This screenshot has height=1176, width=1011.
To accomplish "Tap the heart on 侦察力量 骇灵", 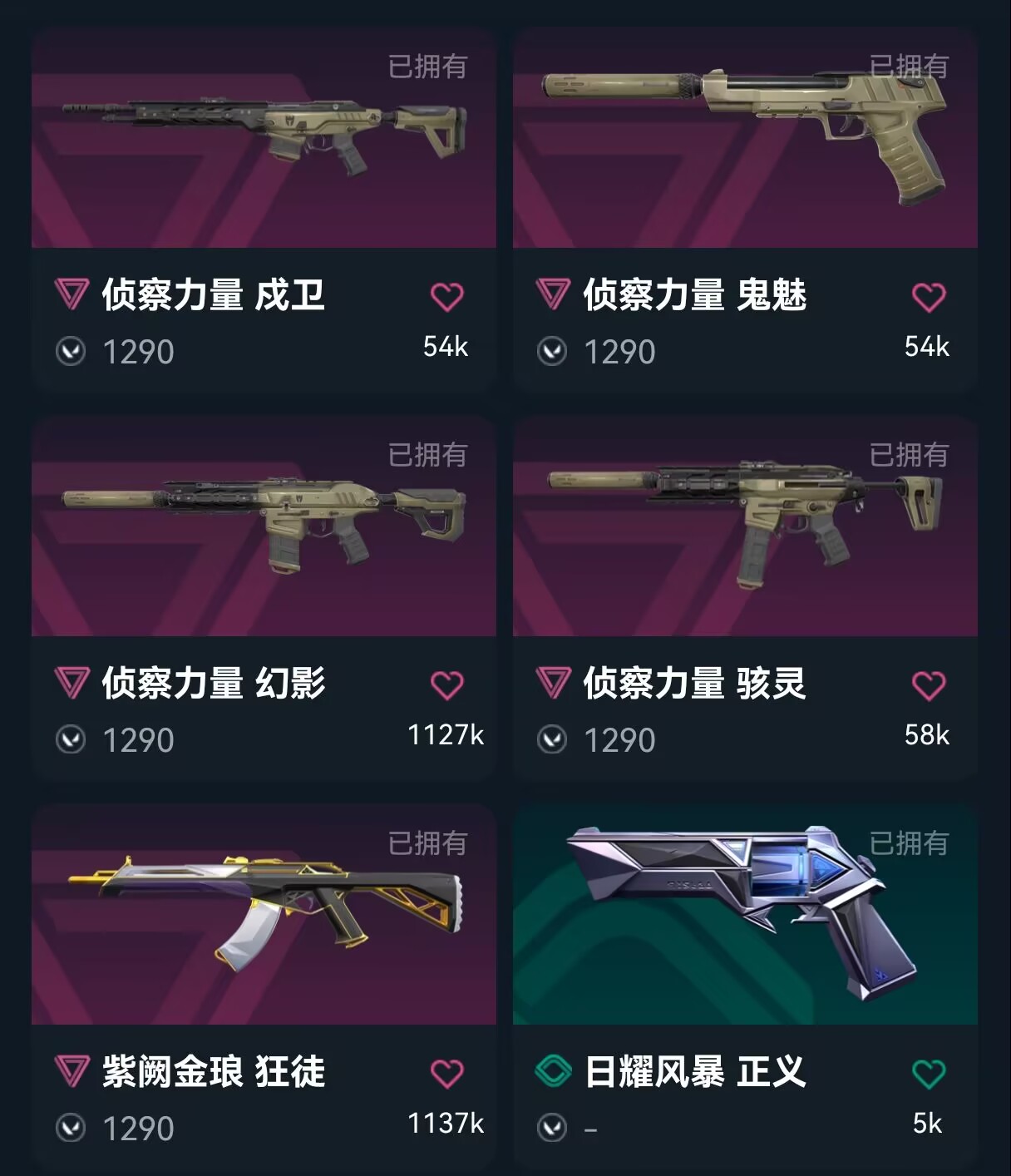I will click(928, 685).
